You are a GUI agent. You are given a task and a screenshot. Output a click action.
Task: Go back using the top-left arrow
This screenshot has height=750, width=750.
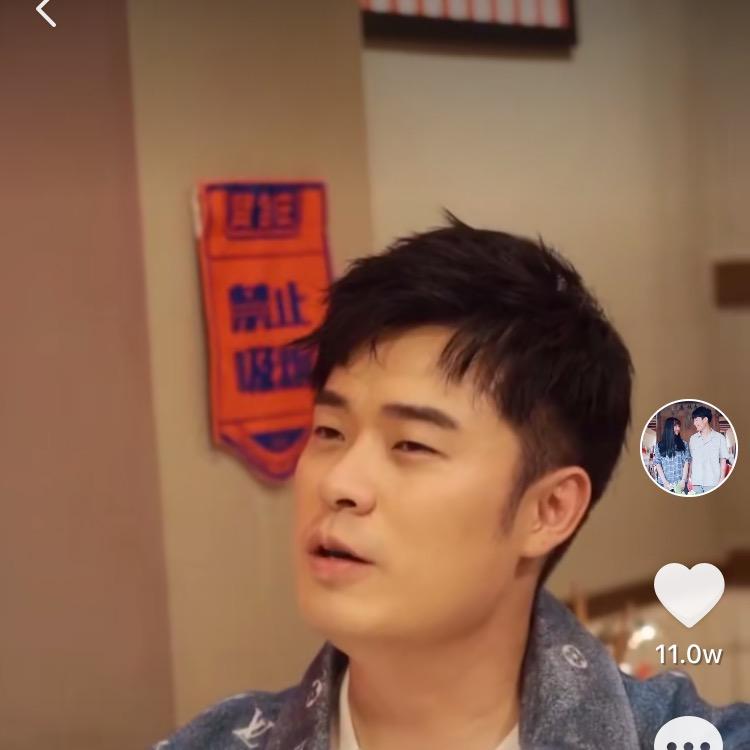click(x=45, y=12)
